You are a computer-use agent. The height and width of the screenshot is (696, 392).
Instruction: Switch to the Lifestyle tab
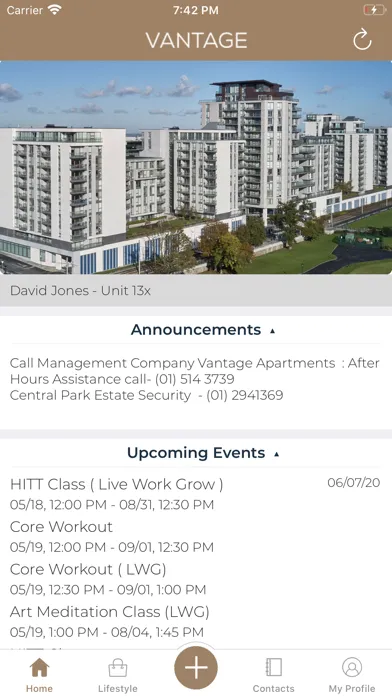click(x=118, y=675)
